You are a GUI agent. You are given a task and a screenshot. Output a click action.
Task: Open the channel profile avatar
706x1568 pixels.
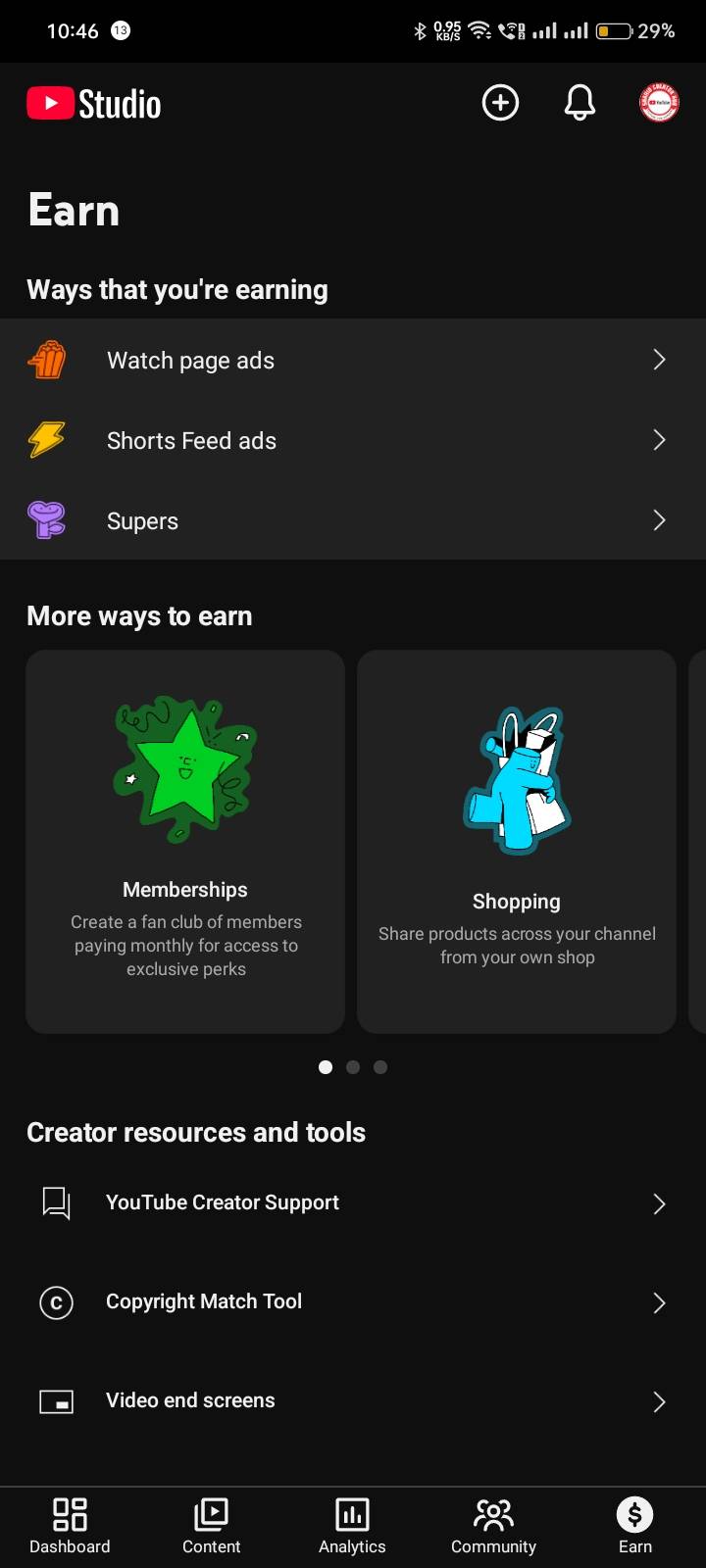click(x=659, y=103)
